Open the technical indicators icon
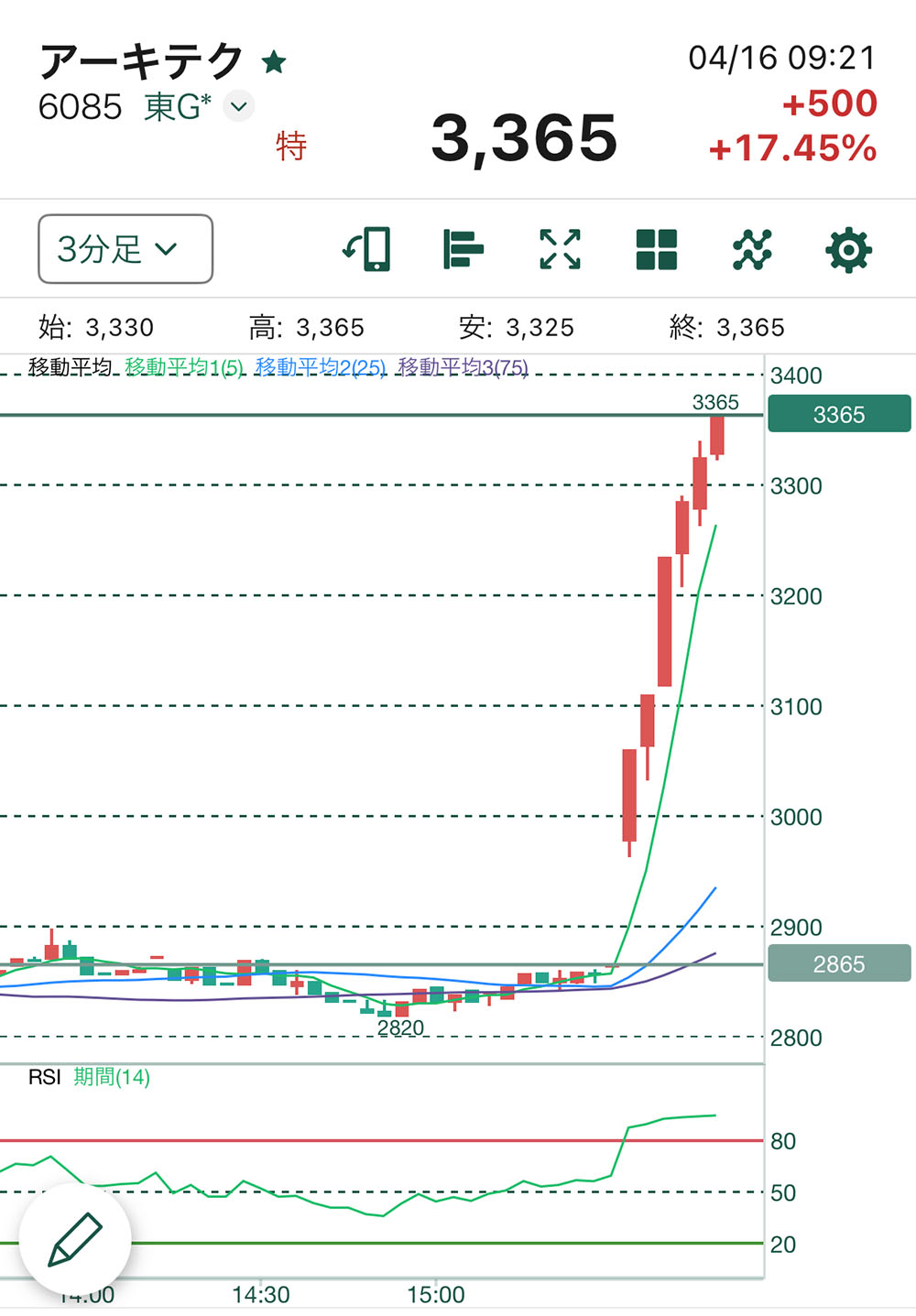 [752, 249]
